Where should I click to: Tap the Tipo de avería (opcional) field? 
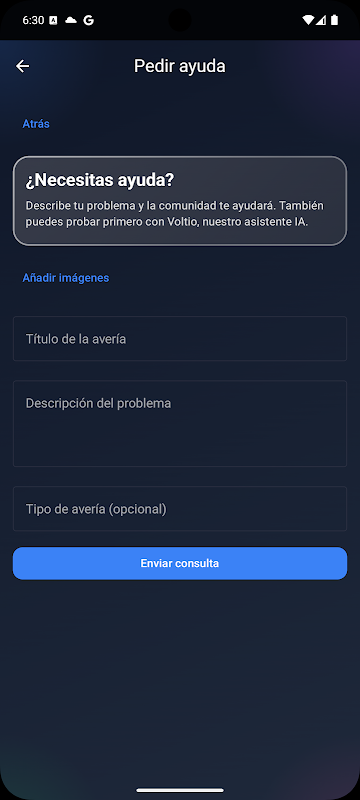(x=180, y=509)
